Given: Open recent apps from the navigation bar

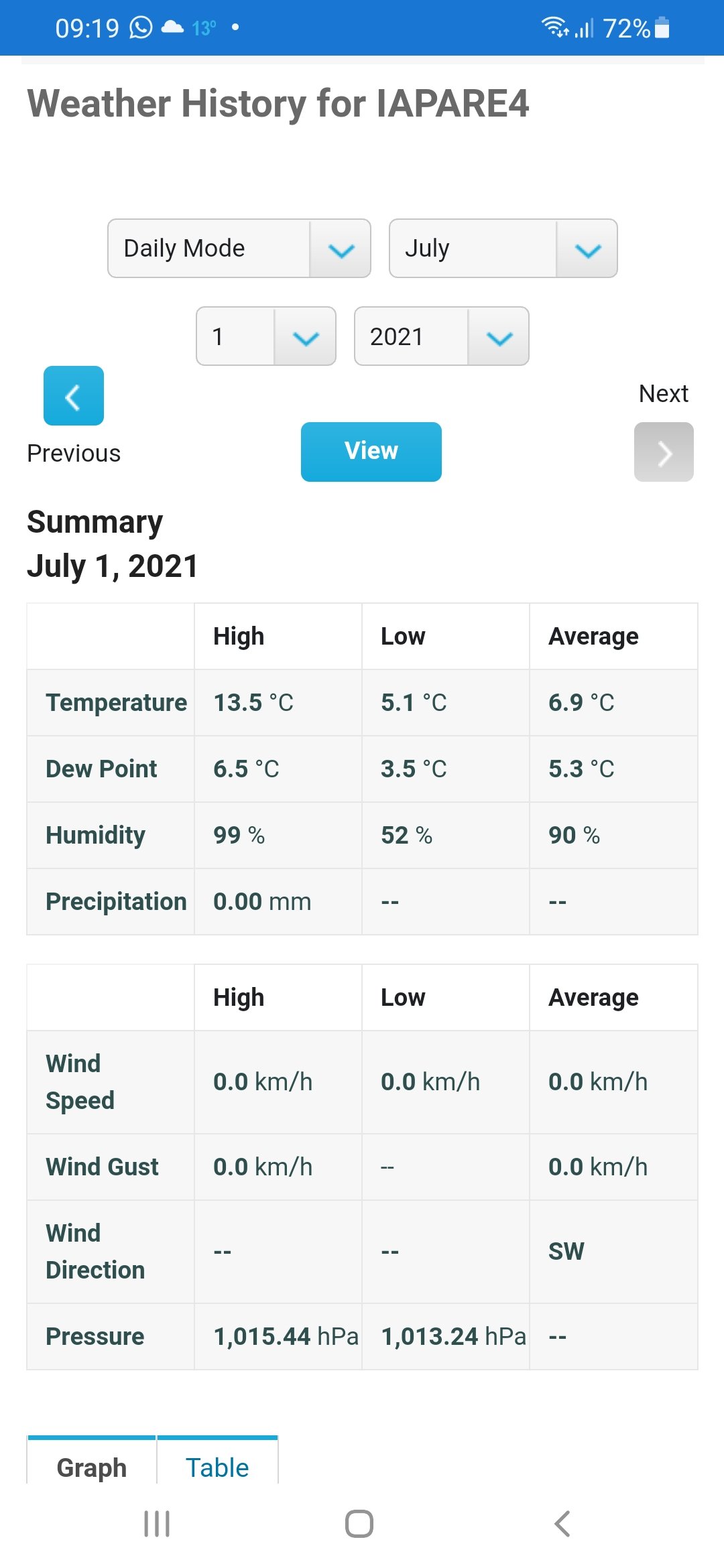Looking at the screenshot, I should (157, 1524).
